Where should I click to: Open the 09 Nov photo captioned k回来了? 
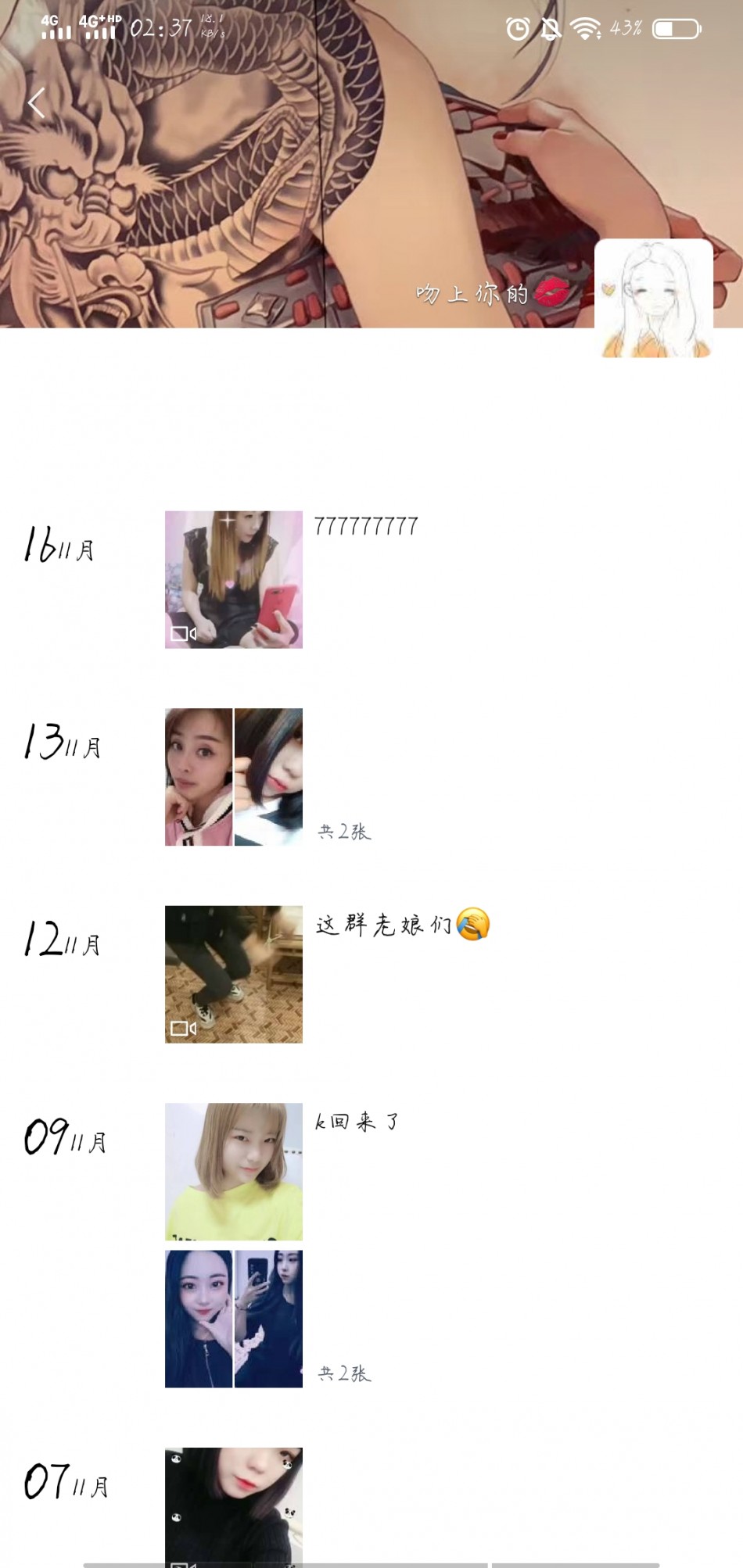tap(233, 1171)
